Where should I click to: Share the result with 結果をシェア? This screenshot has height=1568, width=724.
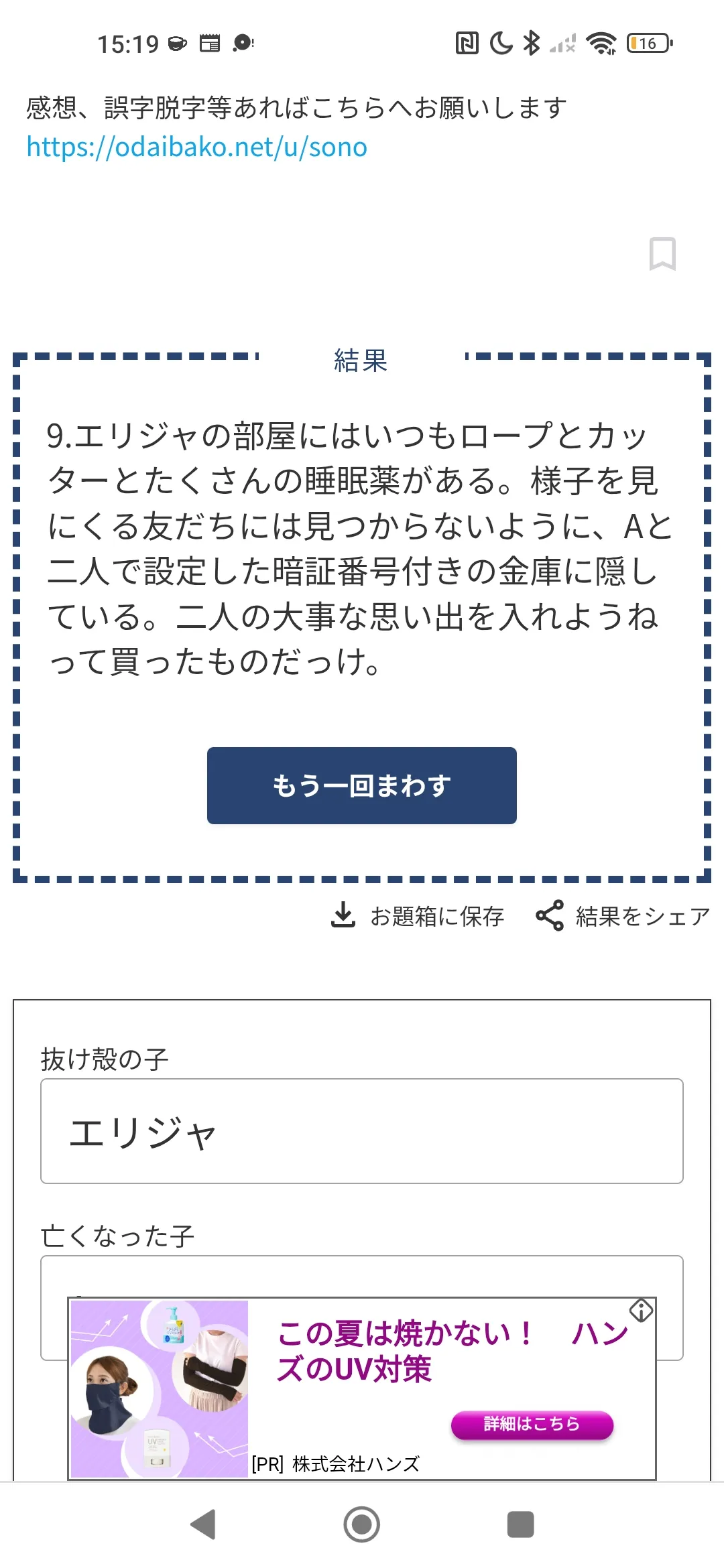tap(623, 915)
